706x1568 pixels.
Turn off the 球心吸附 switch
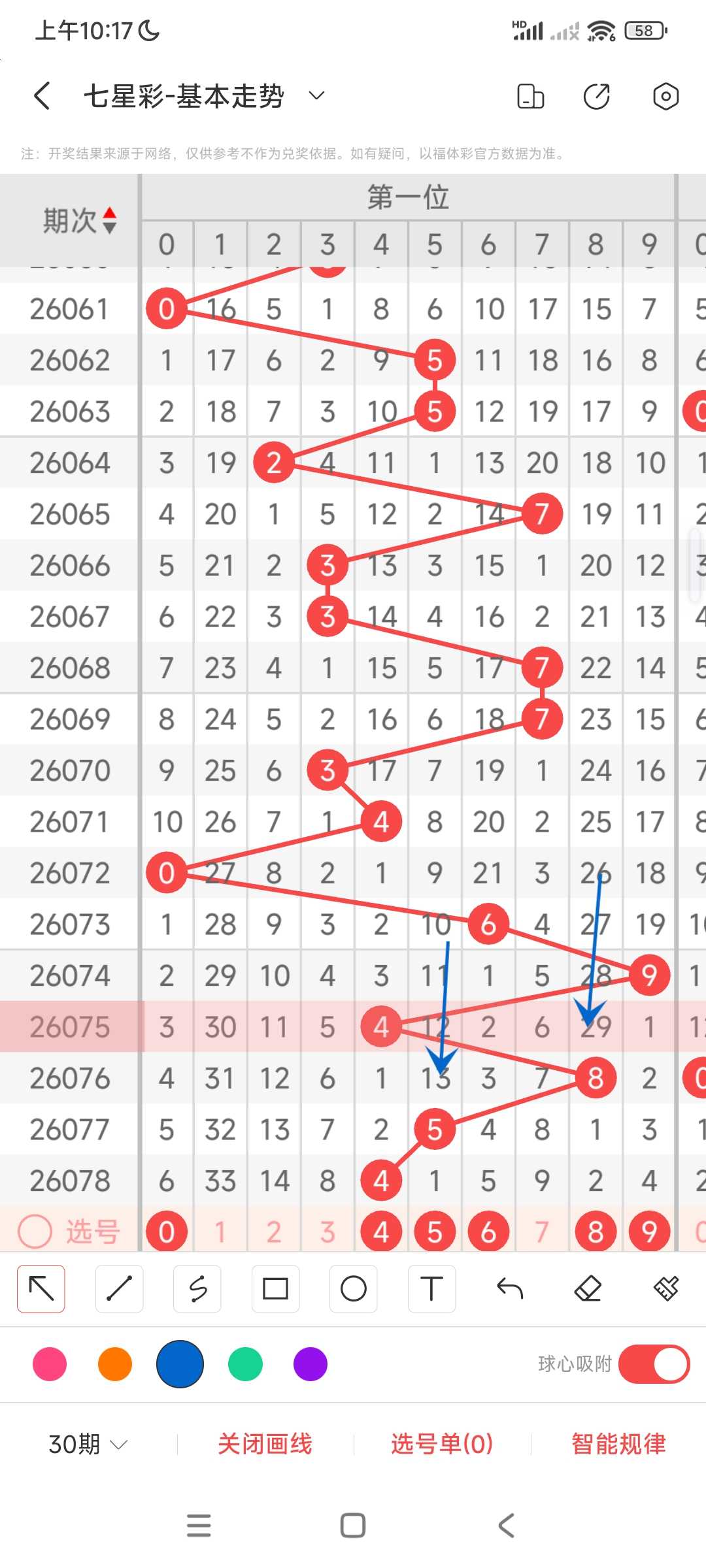(654, 1364)
